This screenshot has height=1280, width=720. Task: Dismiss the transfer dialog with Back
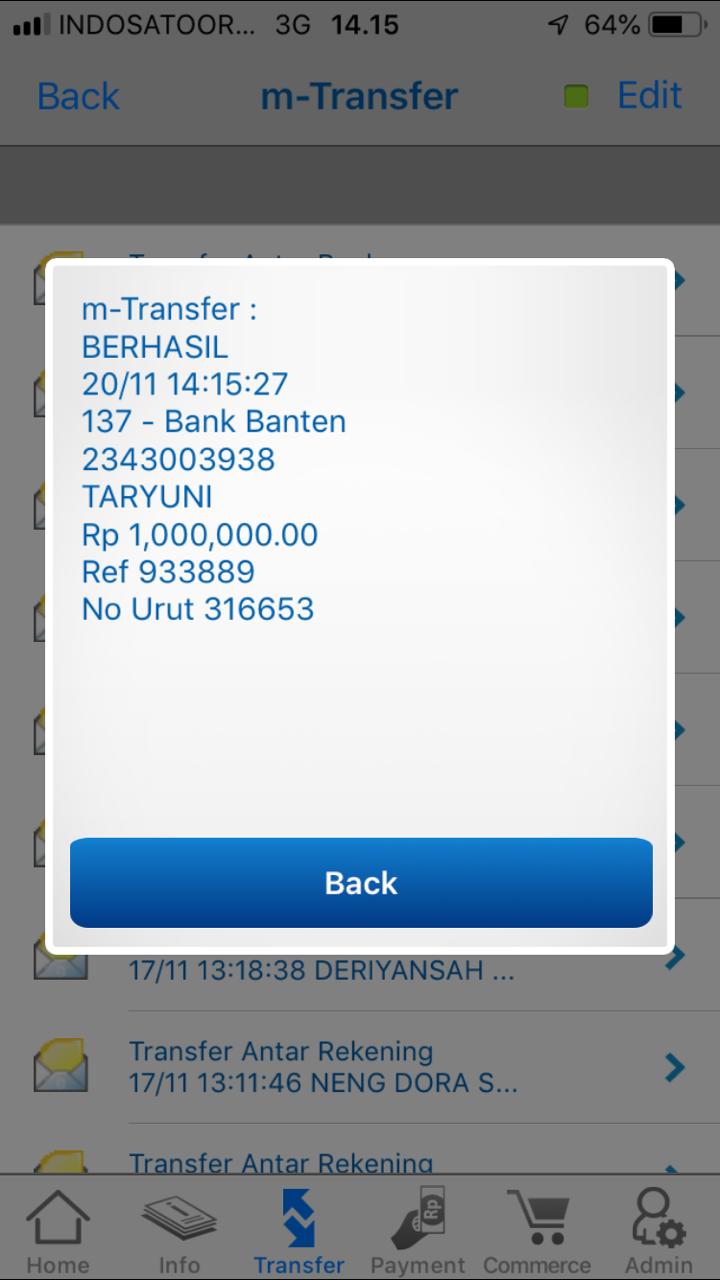[x=361, y=883]
